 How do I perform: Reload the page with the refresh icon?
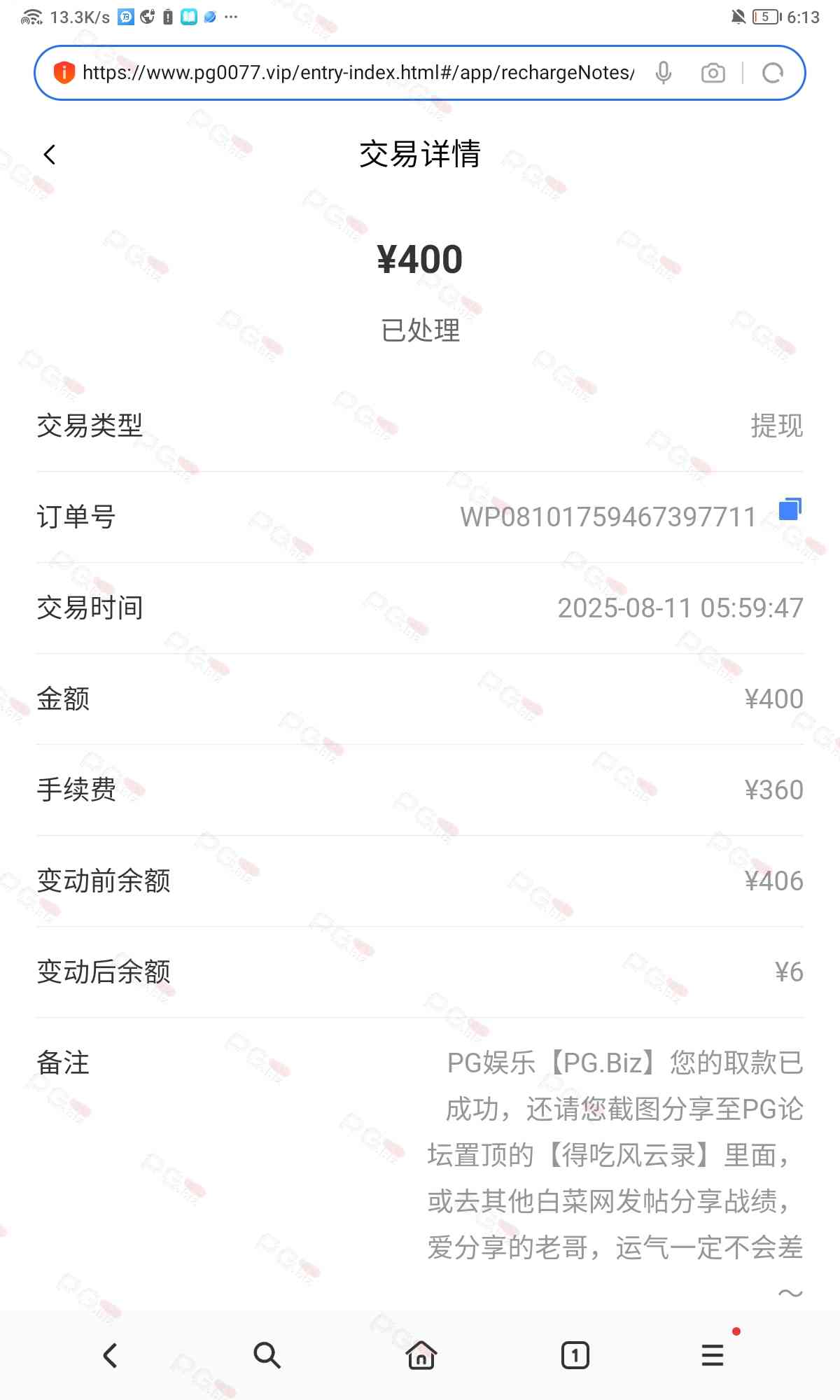[x=773, y=73]
